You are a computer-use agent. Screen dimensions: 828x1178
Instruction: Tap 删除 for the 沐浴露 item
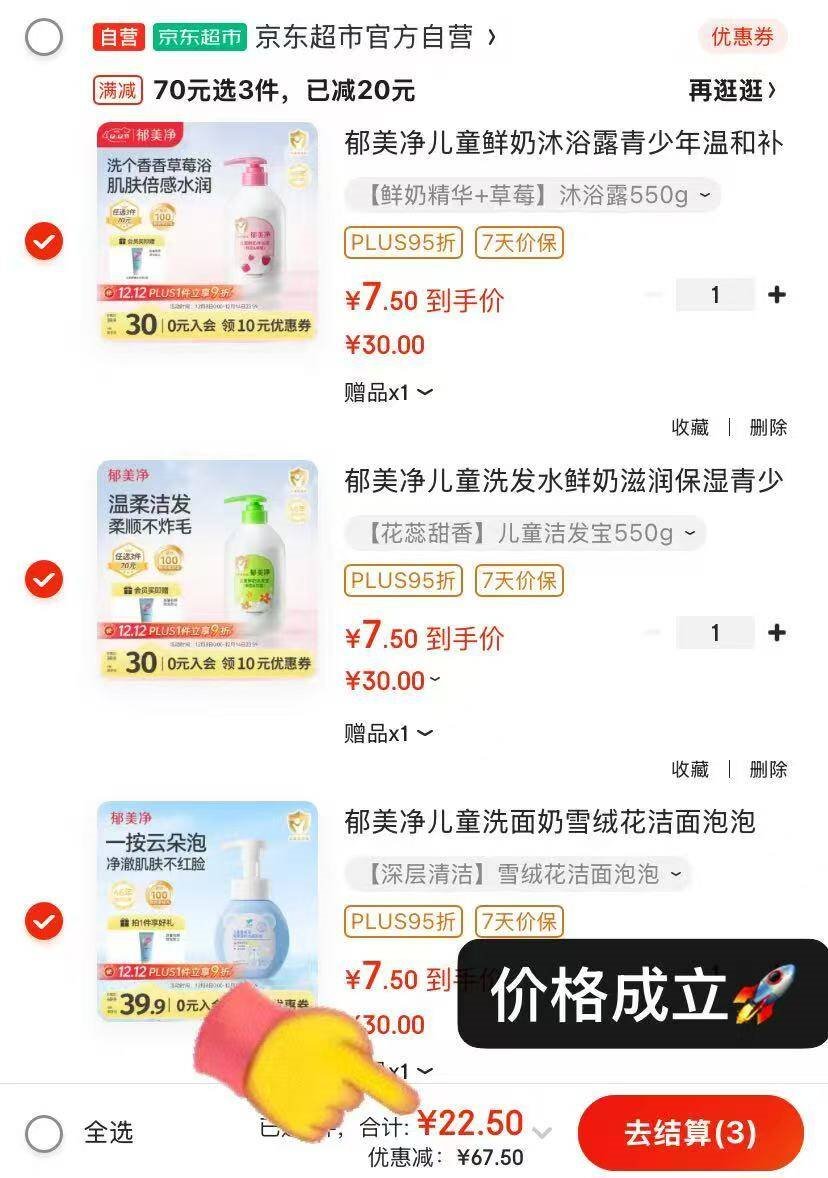point(768,428)
